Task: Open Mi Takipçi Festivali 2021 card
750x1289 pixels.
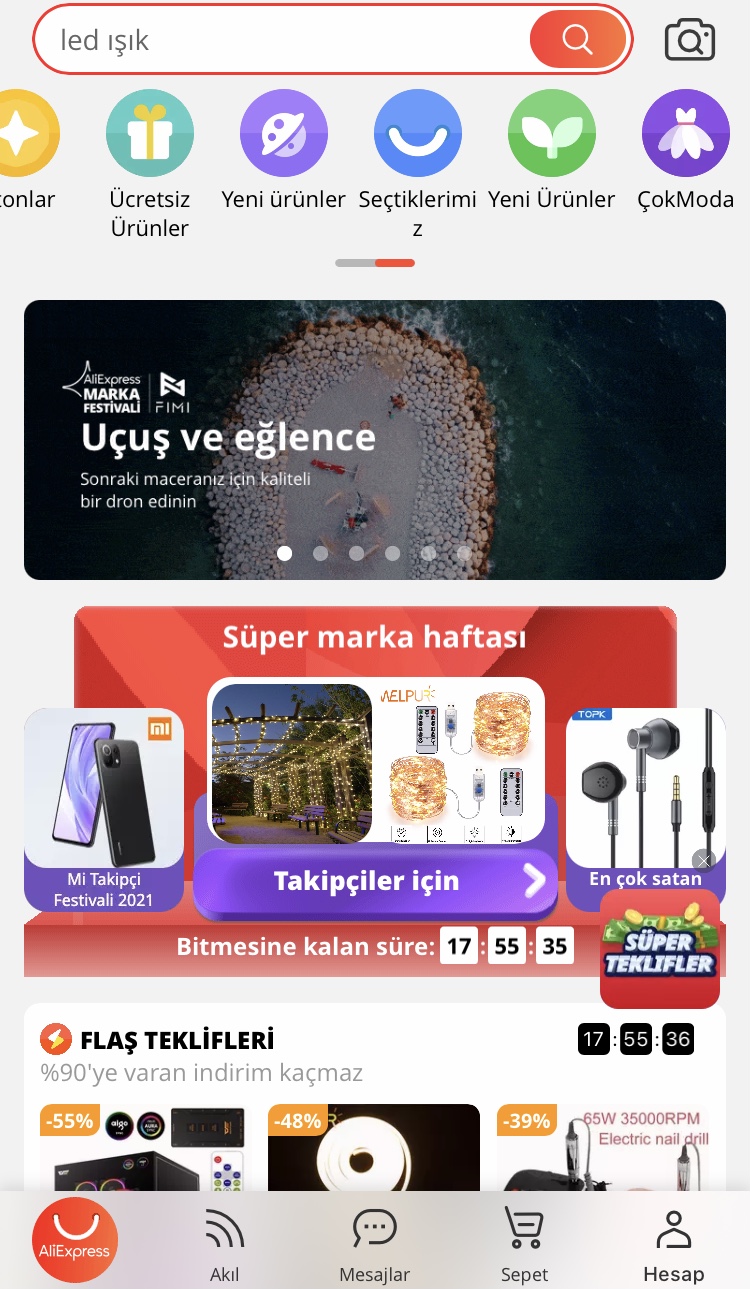Action: [104, 800]
